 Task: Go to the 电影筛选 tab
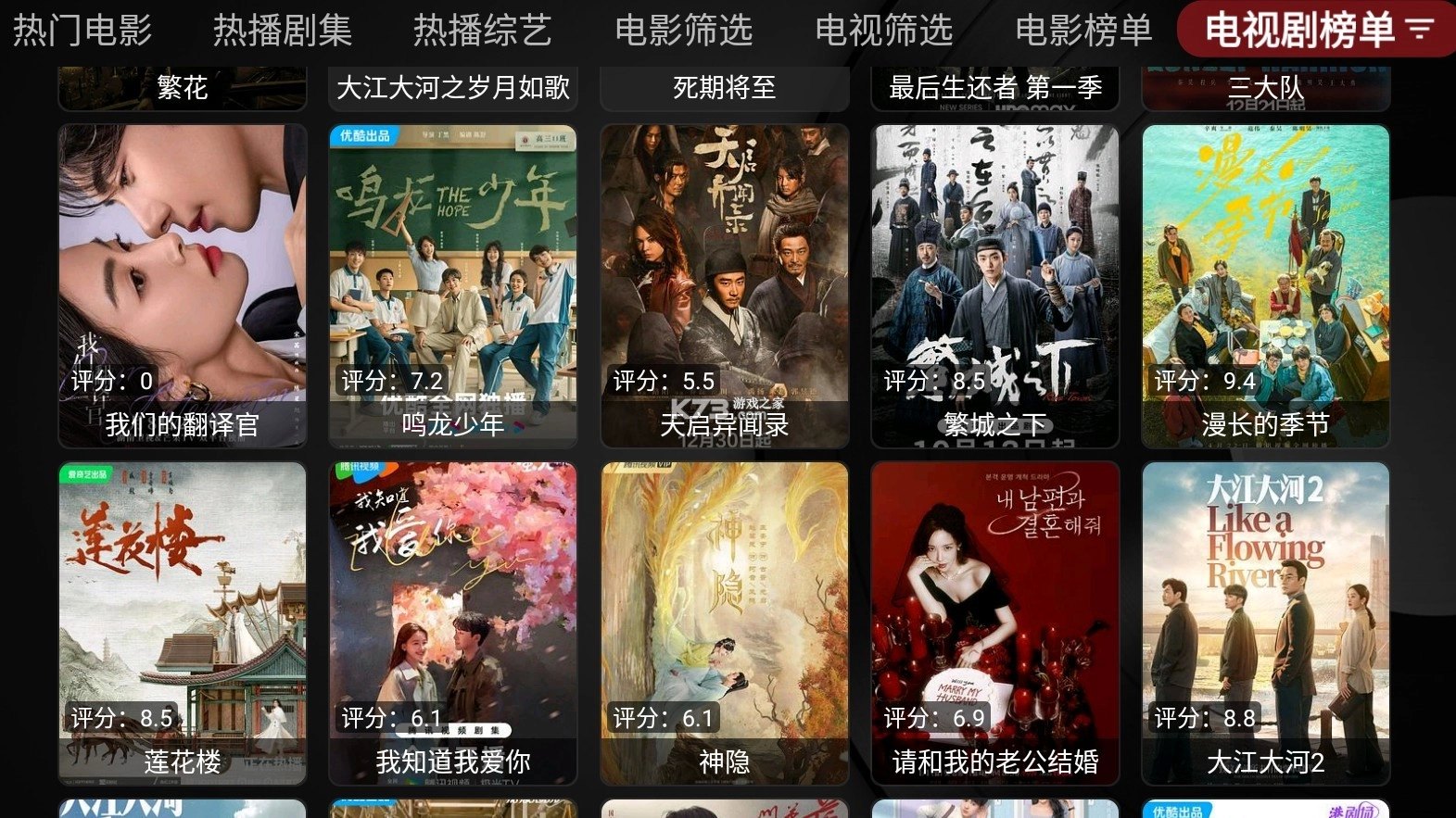(x=684, y=31)
